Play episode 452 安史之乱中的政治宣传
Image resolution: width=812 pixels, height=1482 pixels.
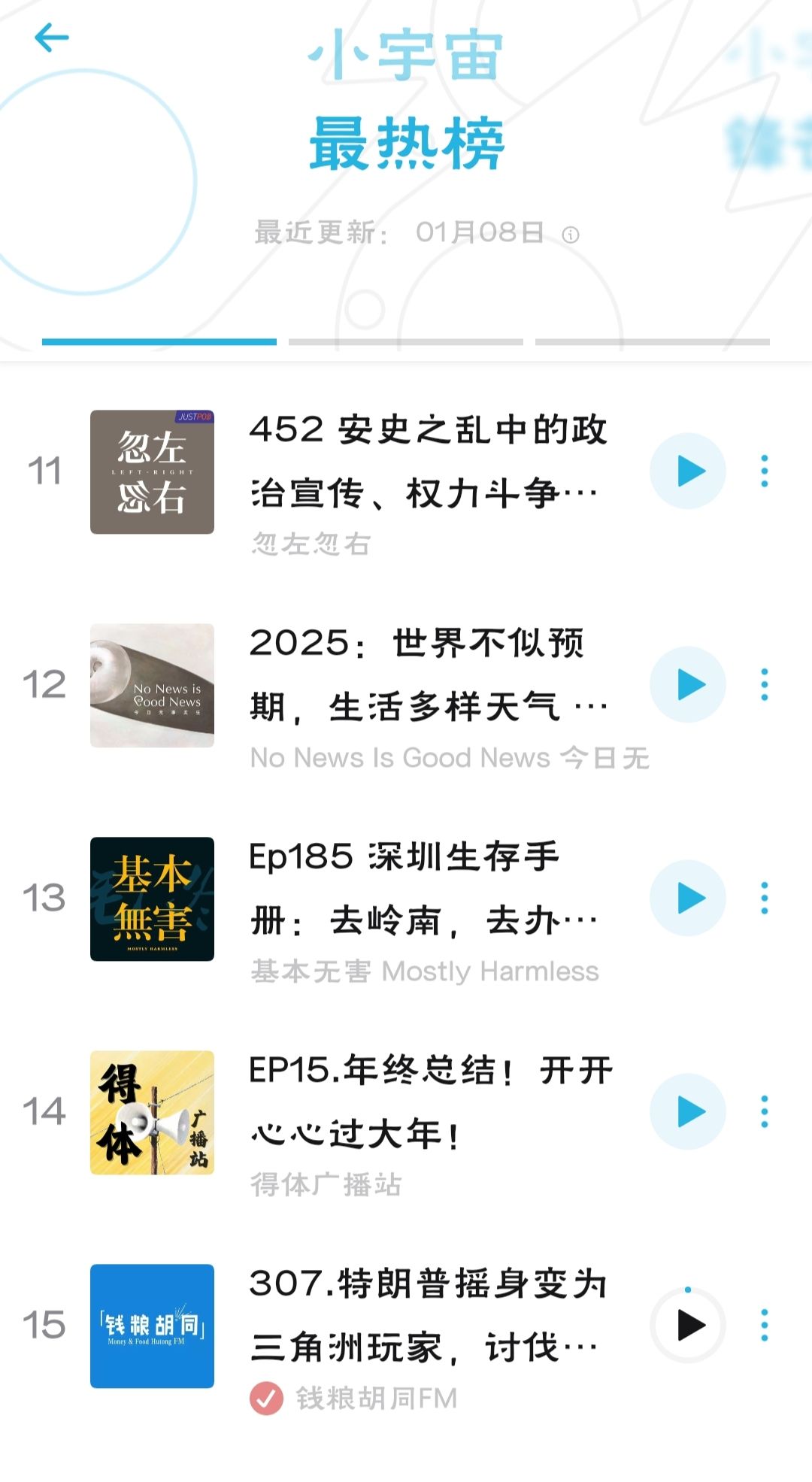coord(688,471)
